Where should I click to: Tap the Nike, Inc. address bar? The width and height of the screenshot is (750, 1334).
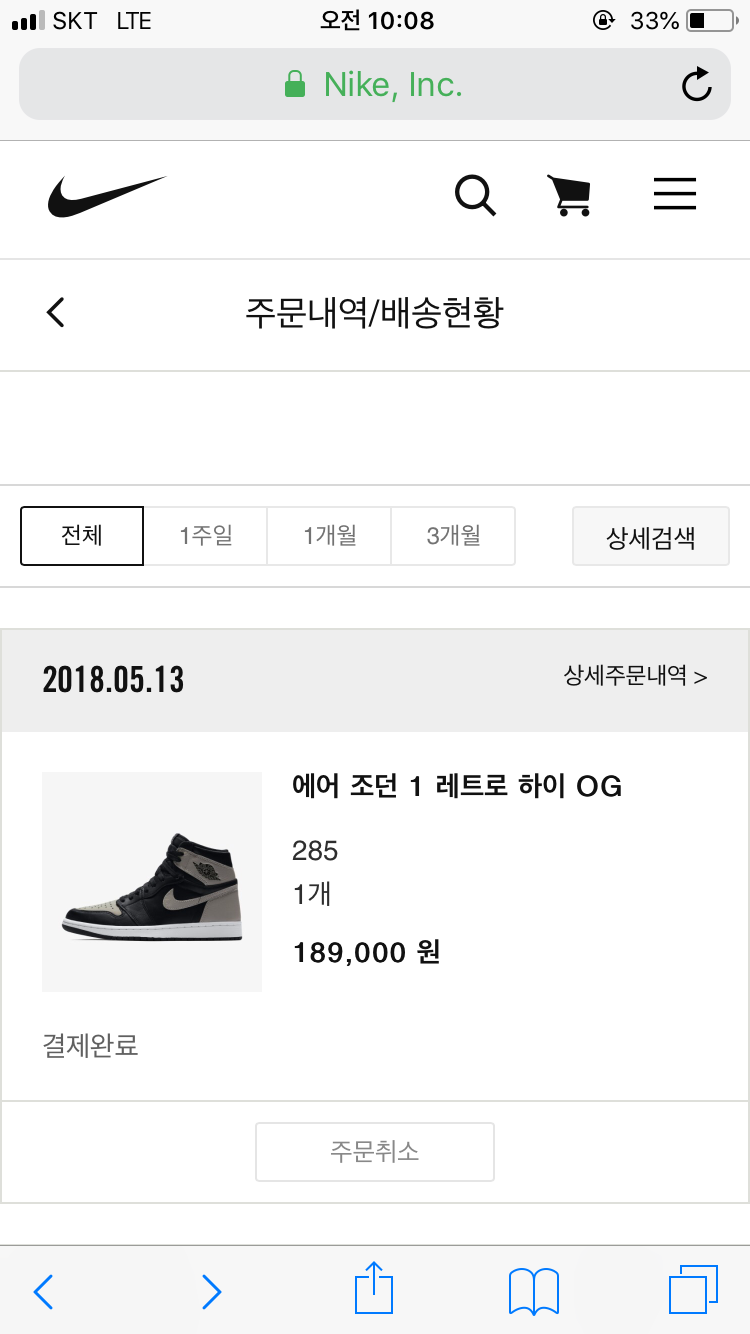tap(374, 85)
